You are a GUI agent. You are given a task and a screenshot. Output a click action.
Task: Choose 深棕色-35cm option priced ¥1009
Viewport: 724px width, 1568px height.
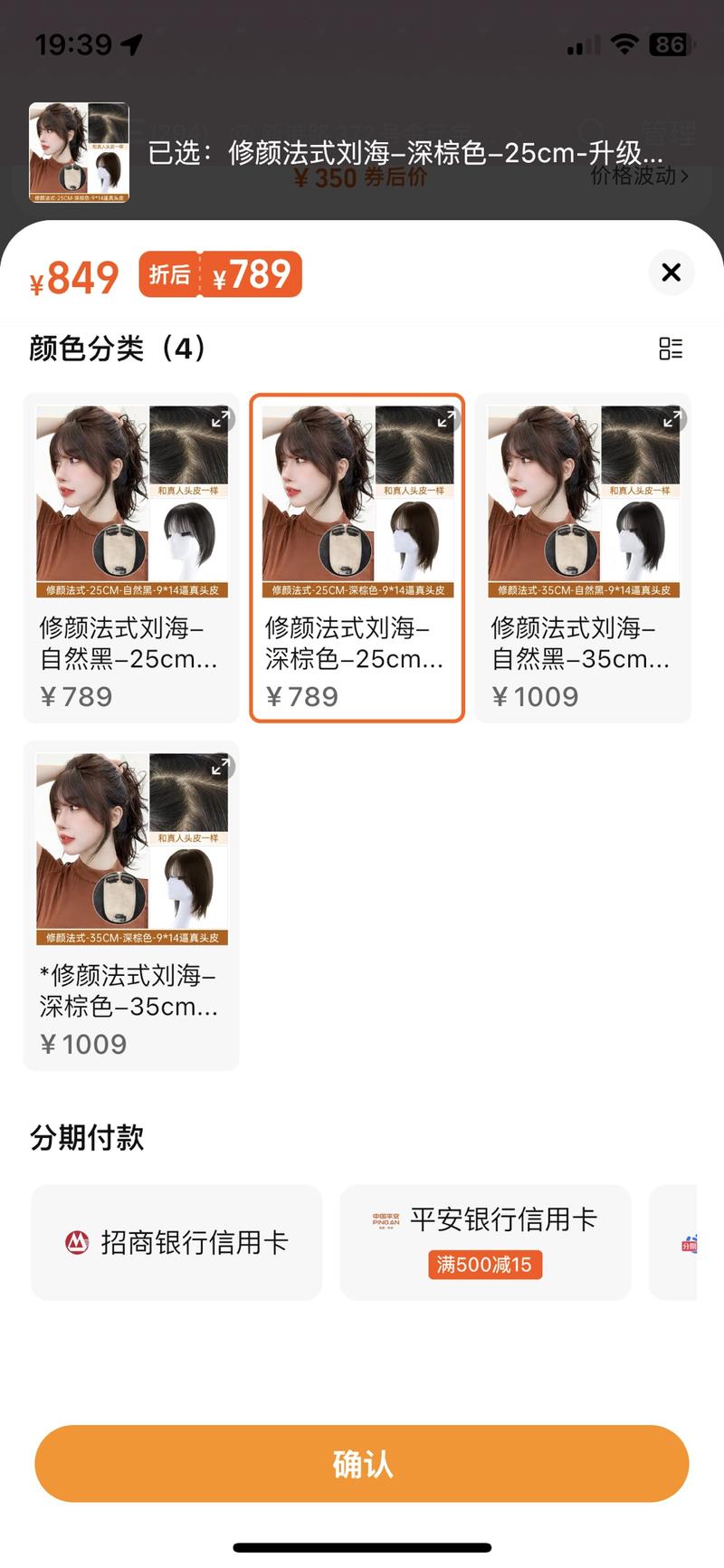[131, 905]
